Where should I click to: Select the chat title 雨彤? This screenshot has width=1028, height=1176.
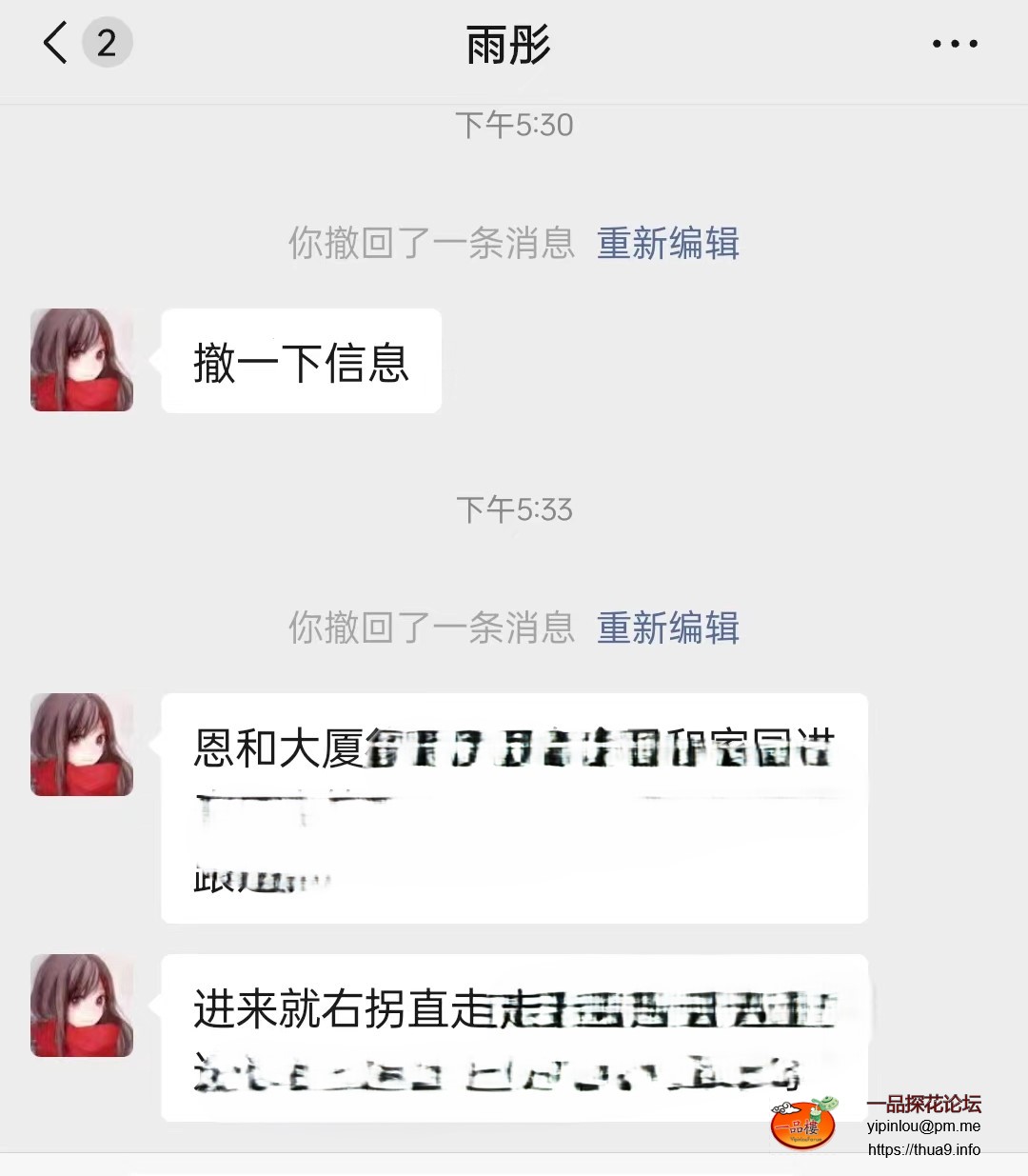[x=514, y=45]
